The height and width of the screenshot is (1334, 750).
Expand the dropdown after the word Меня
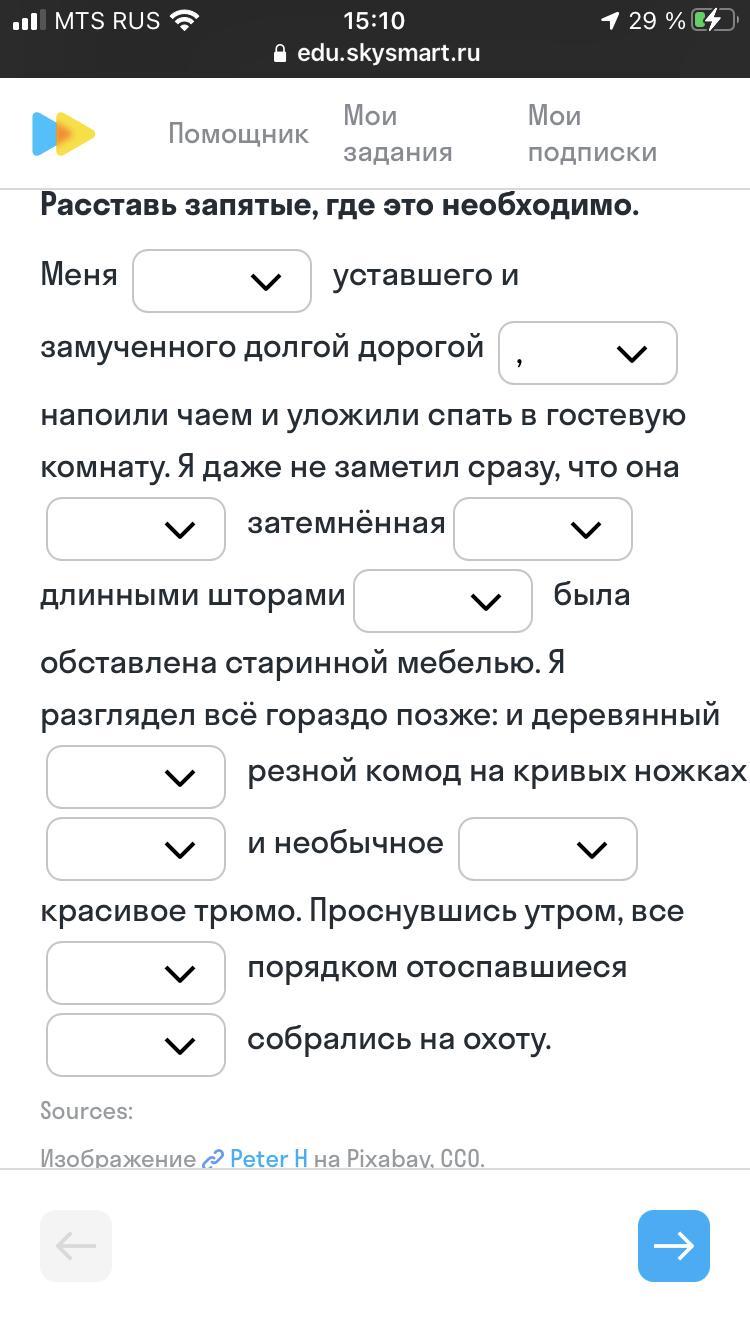[x=222, y=281]
